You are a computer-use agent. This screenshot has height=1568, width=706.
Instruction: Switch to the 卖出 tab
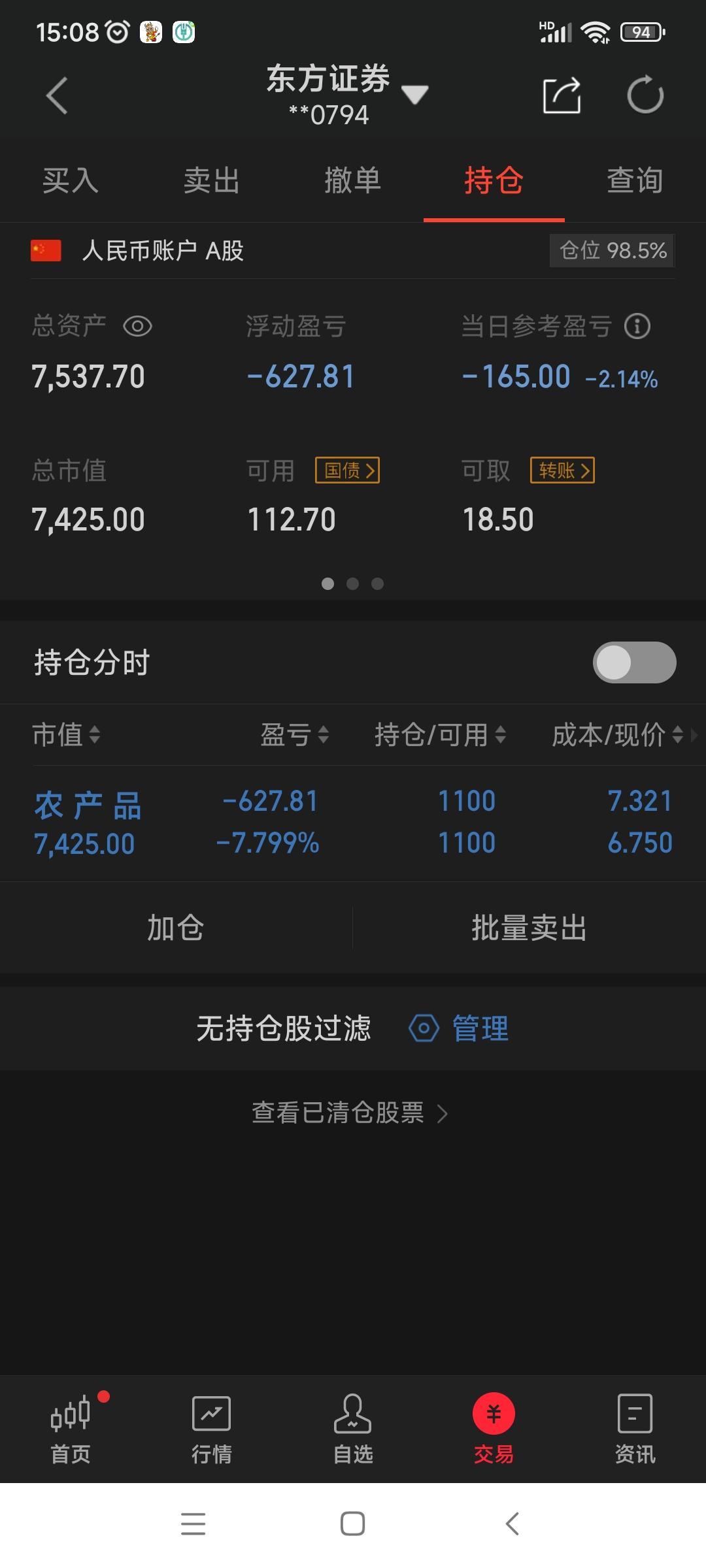(x=211, y=180)
